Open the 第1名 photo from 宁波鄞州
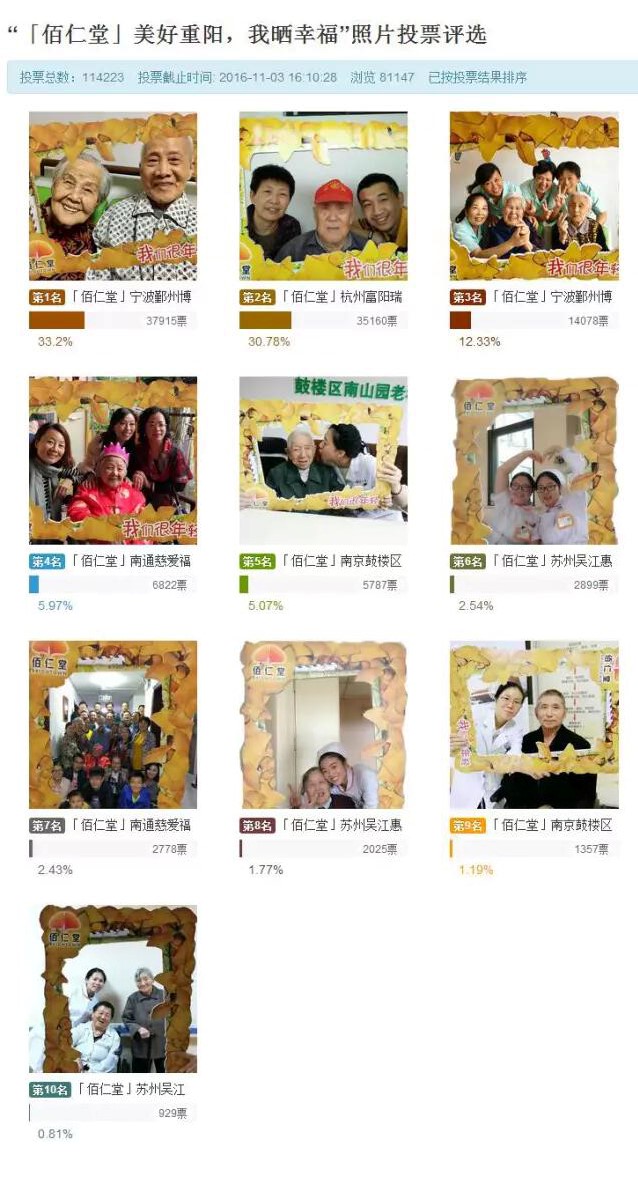 113,196
